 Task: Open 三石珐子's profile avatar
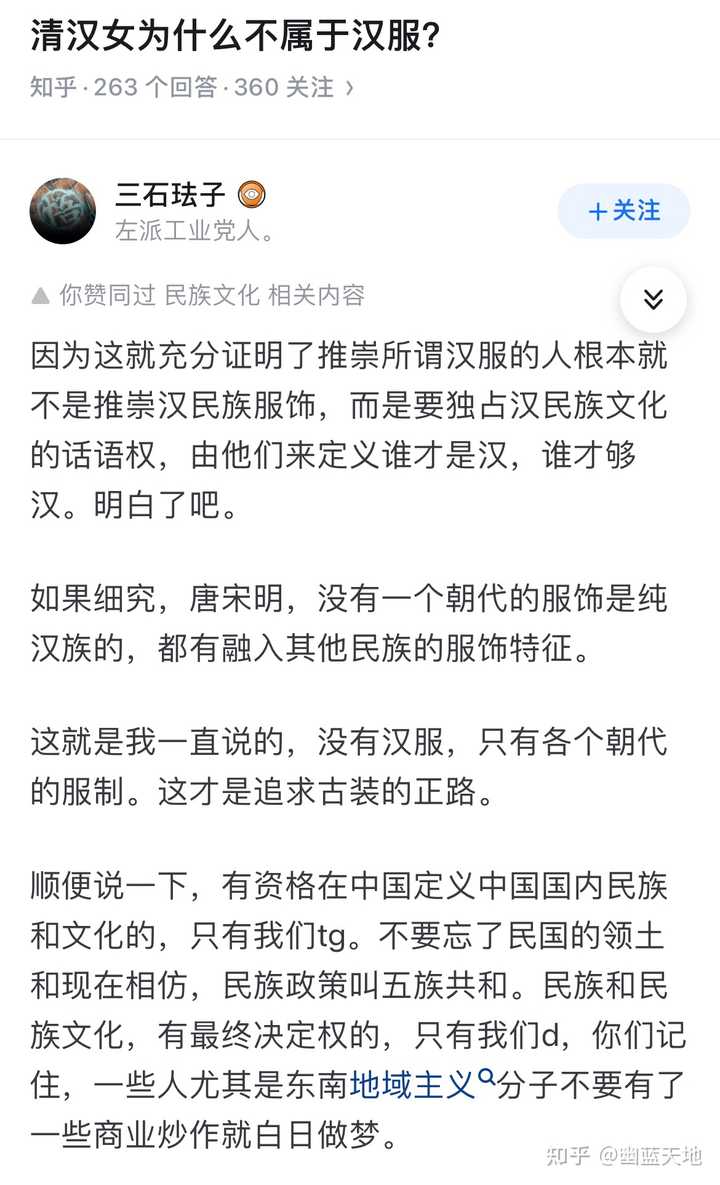(x=63, y=211)
